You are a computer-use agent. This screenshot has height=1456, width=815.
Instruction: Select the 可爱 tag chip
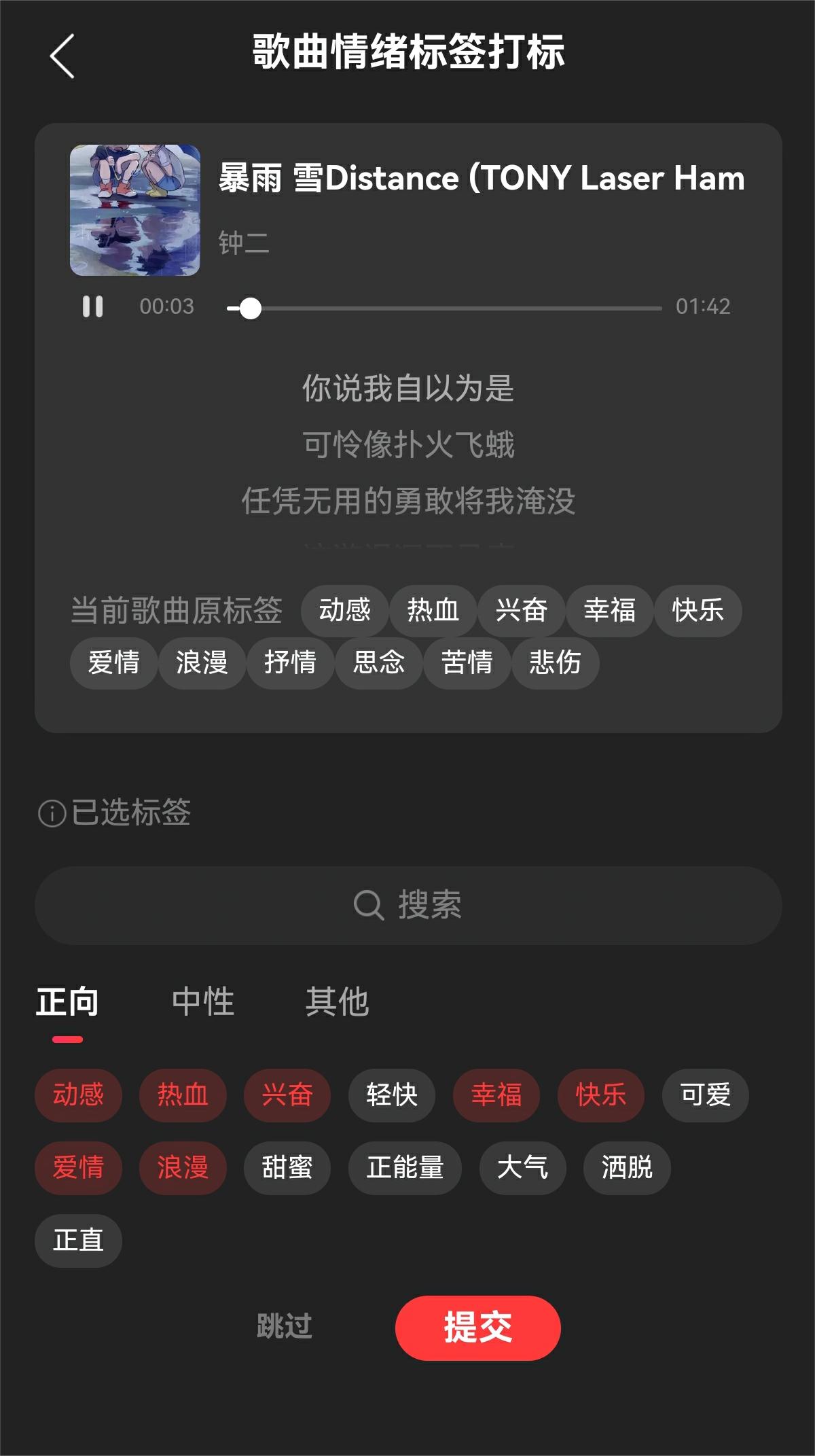(705, 1095)
